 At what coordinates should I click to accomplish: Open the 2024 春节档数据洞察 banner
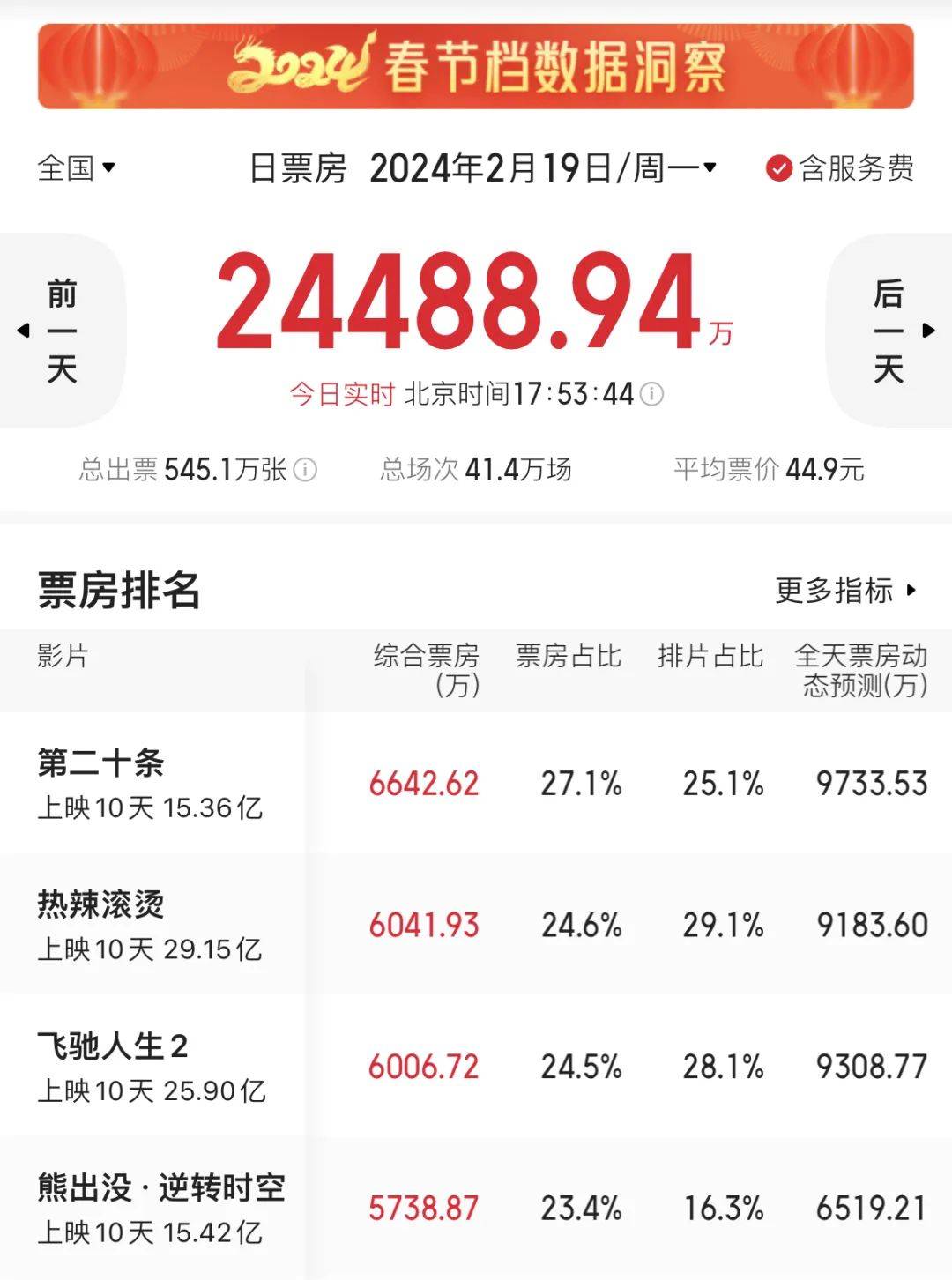(476, 67)
